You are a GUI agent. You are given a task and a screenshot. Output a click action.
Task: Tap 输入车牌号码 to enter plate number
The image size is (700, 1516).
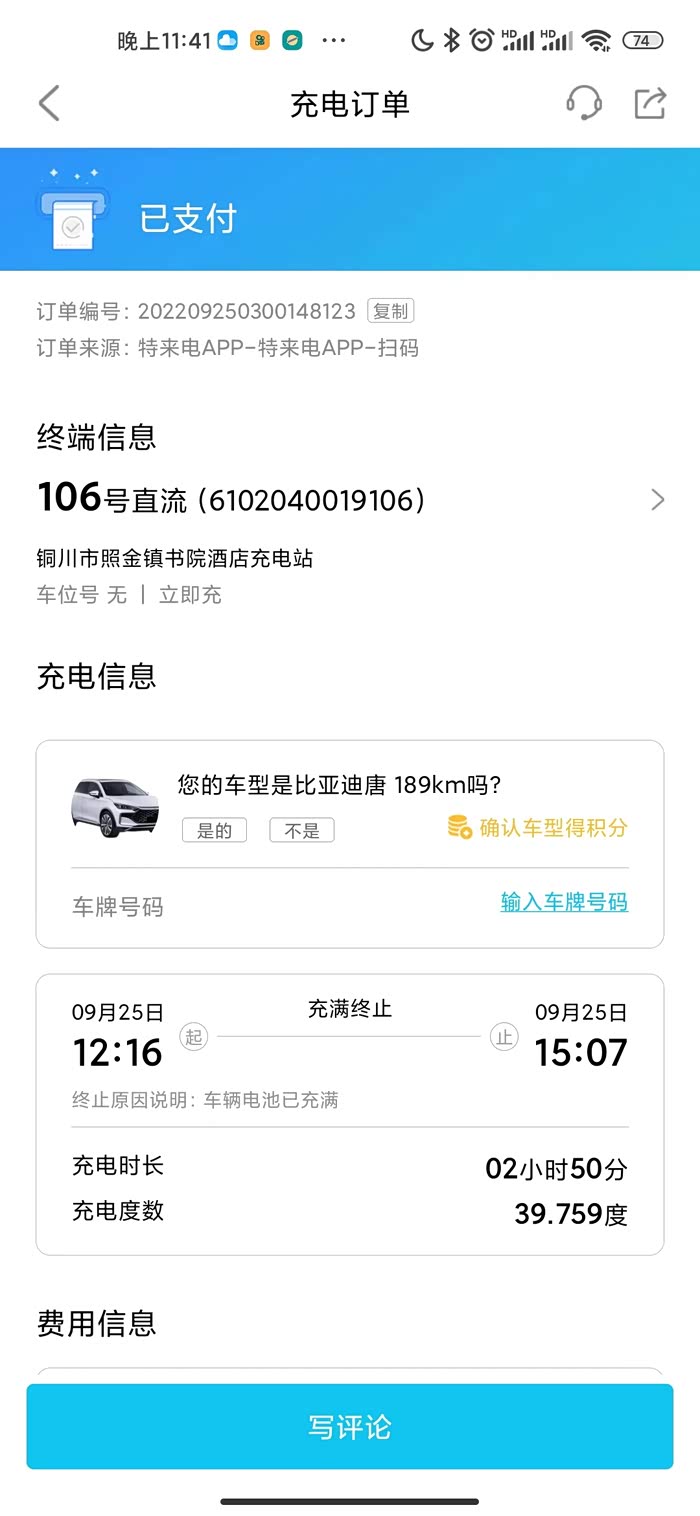(564, 903)
